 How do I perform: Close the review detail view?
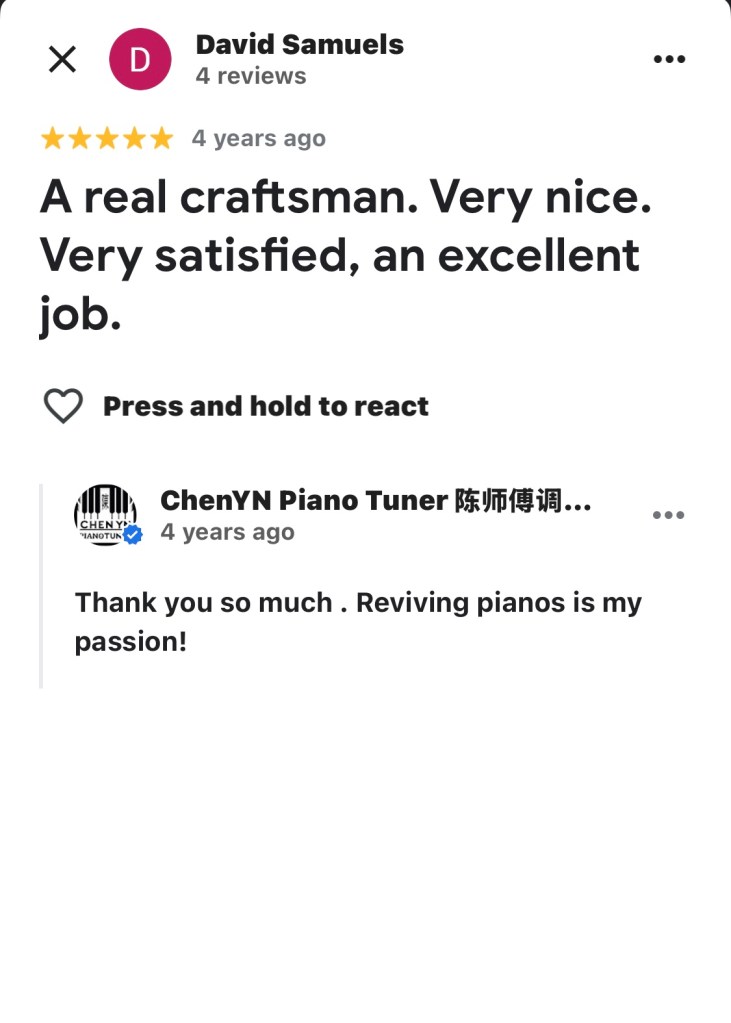(x=62, y=60)
